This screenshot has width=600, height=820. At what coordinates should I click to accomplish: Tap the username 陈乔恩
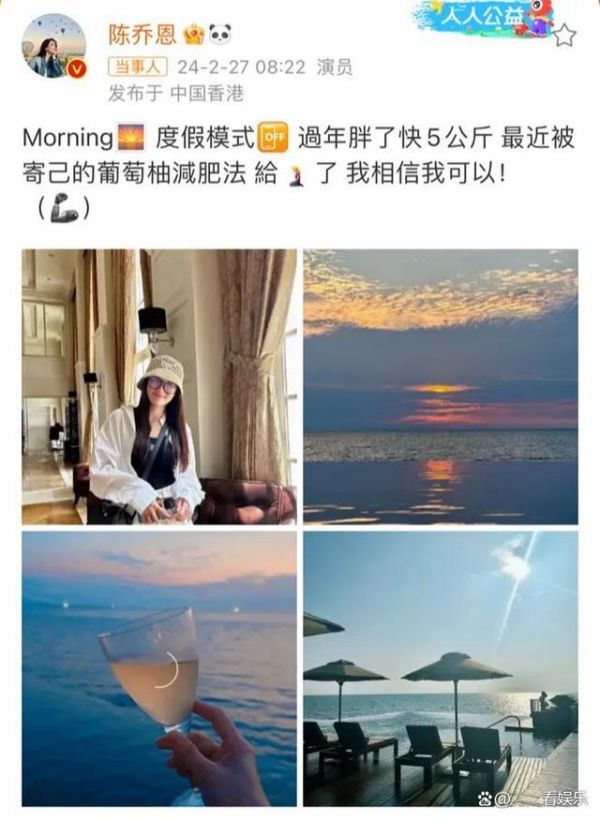(142, 36)
